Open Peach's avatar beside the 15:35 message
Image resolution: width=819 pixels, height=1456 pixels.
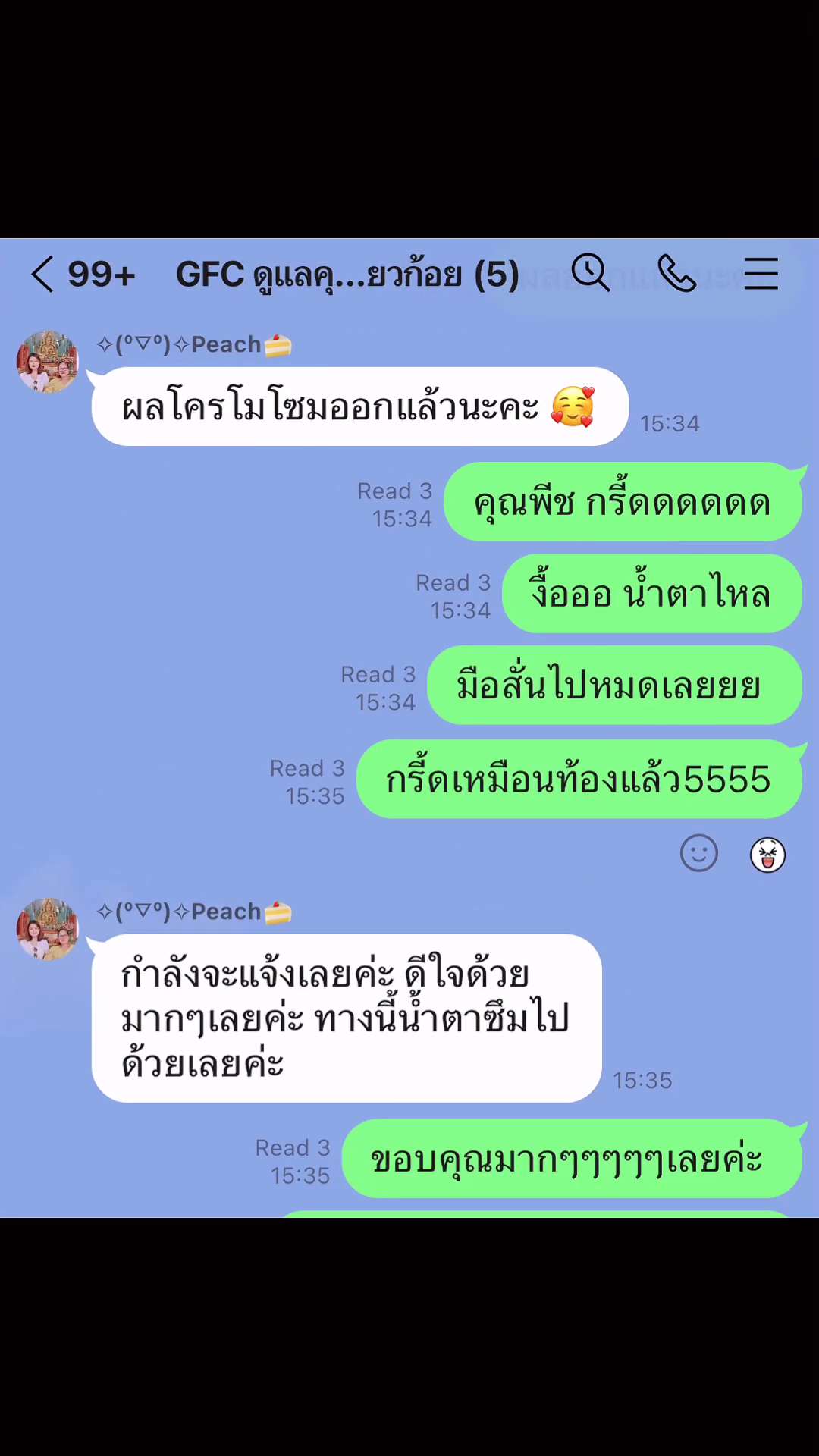pyautogui.click(x=48, y=929)
